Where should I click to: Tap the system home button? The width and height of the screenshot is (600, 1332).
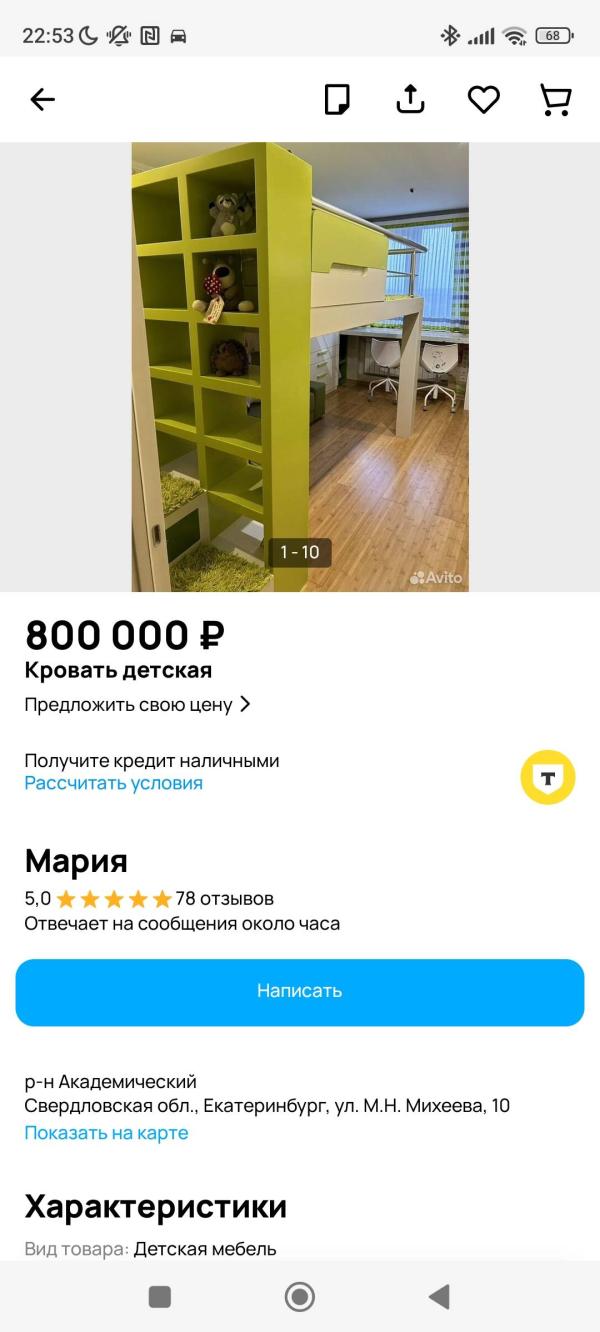tap(300, 1297)
